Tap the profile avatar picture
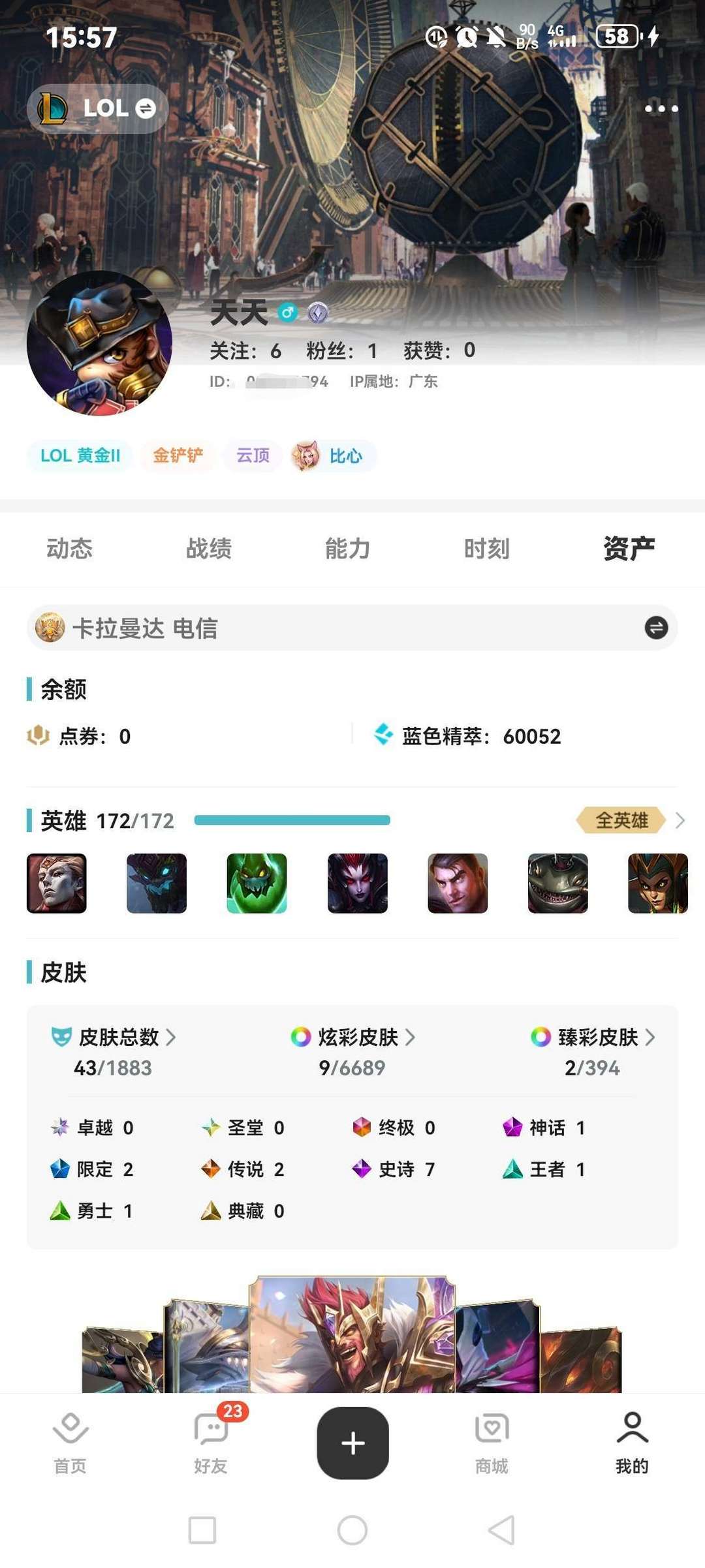This screenshot has height=1568, width=705. [x=99, y=343]
